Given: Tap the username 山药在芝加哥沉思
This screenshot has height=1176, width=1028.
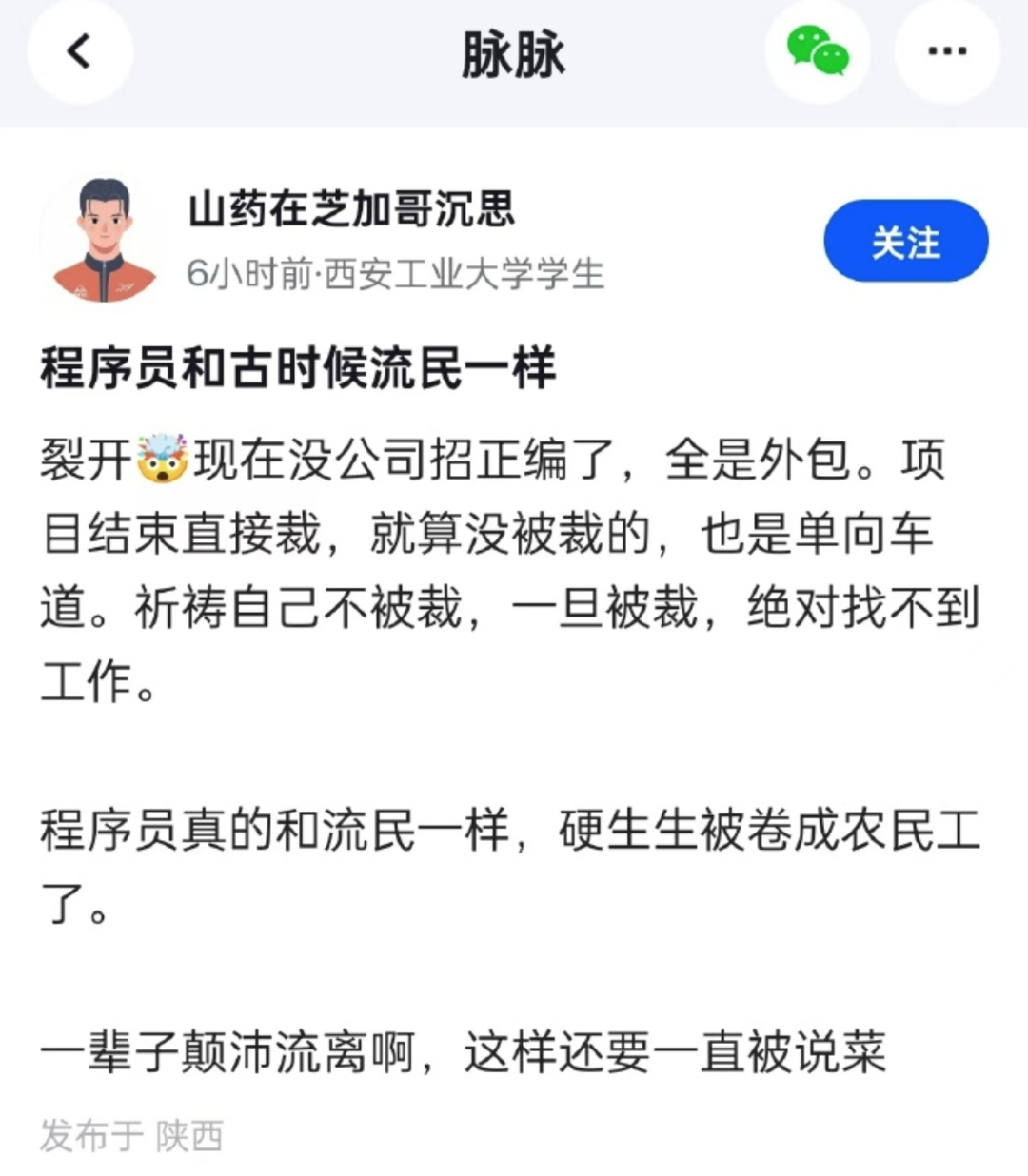Looking at the screenshot, I should pyautogui.click(x=351, y=208).
